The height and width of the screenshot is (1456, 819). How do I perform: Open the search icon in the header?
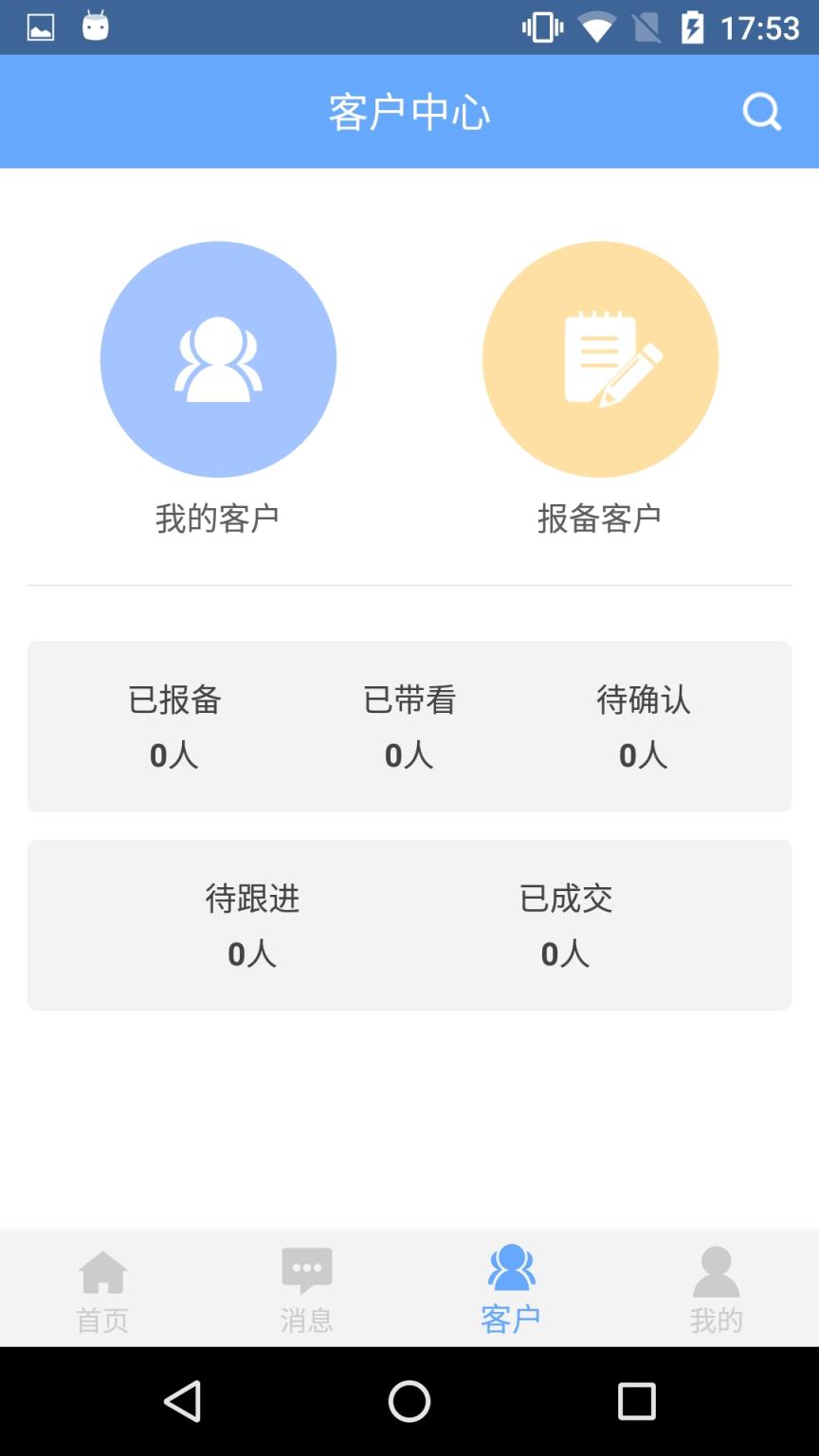click(761, 111)
